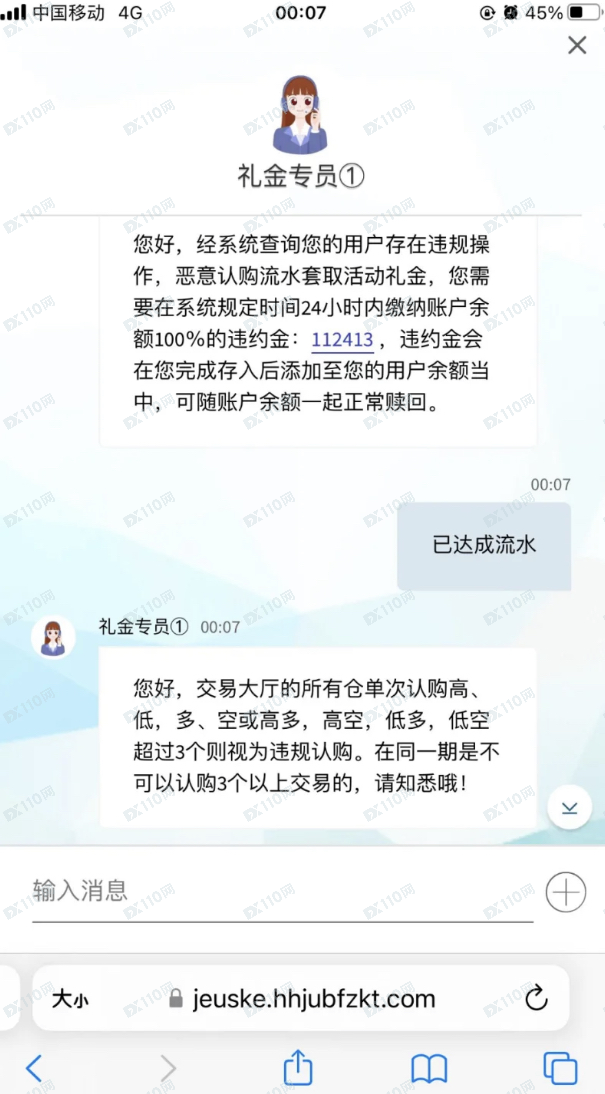Go back to the previous page

tap(34, 1068)
